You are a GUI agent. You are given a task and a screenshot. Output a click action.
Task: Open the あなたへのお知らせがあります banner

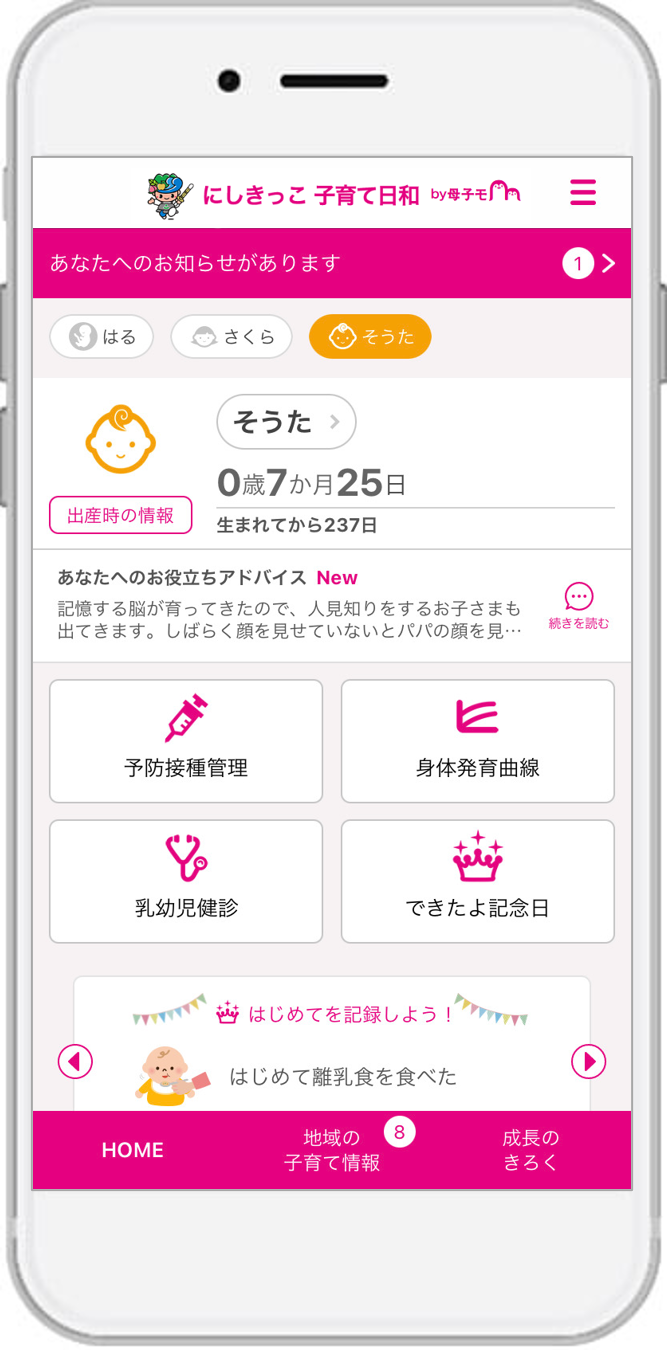click(331, 264)
